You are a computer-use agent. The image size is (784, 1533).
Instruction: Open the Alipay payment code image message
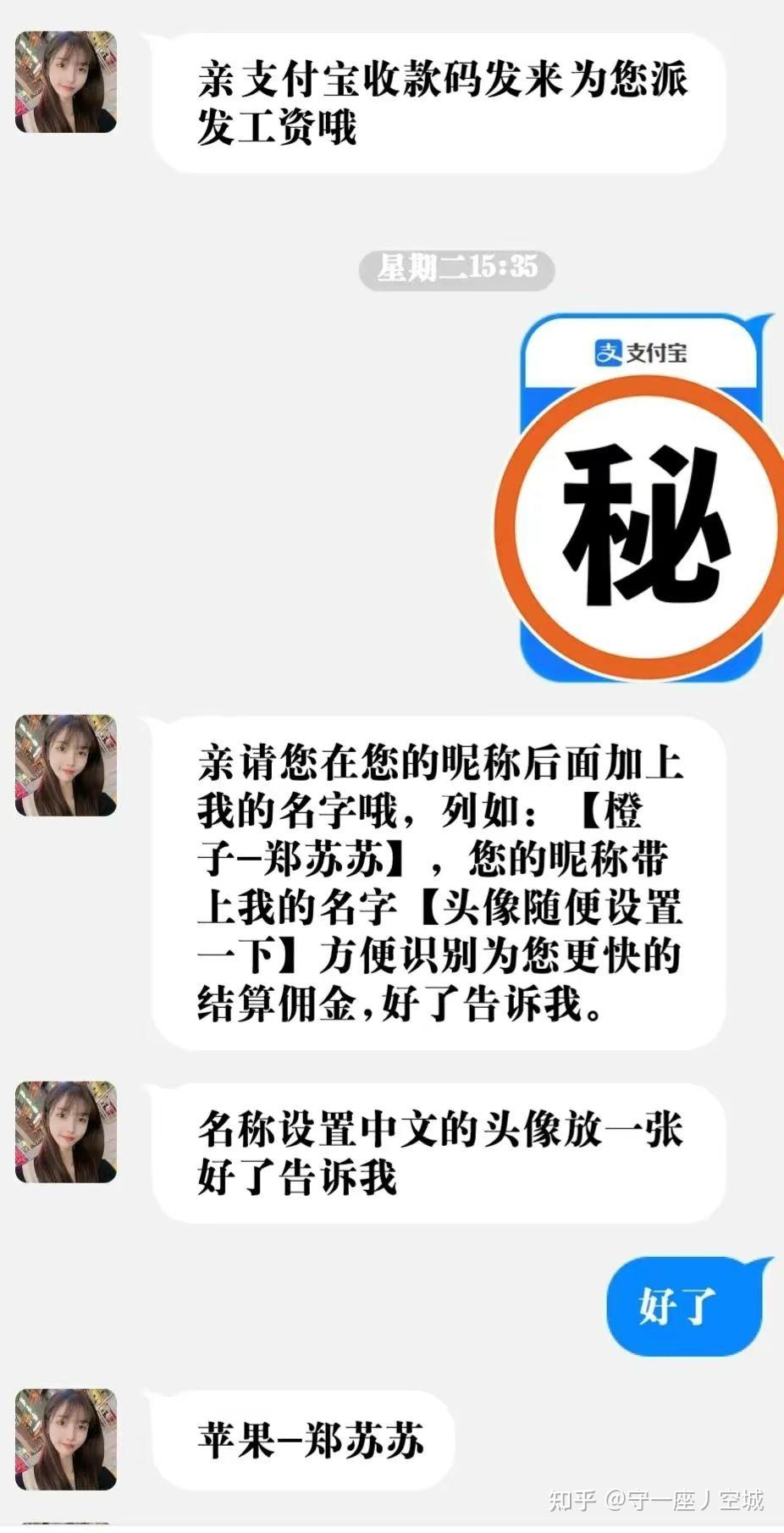pyautogui.click(x=642, y=500)
